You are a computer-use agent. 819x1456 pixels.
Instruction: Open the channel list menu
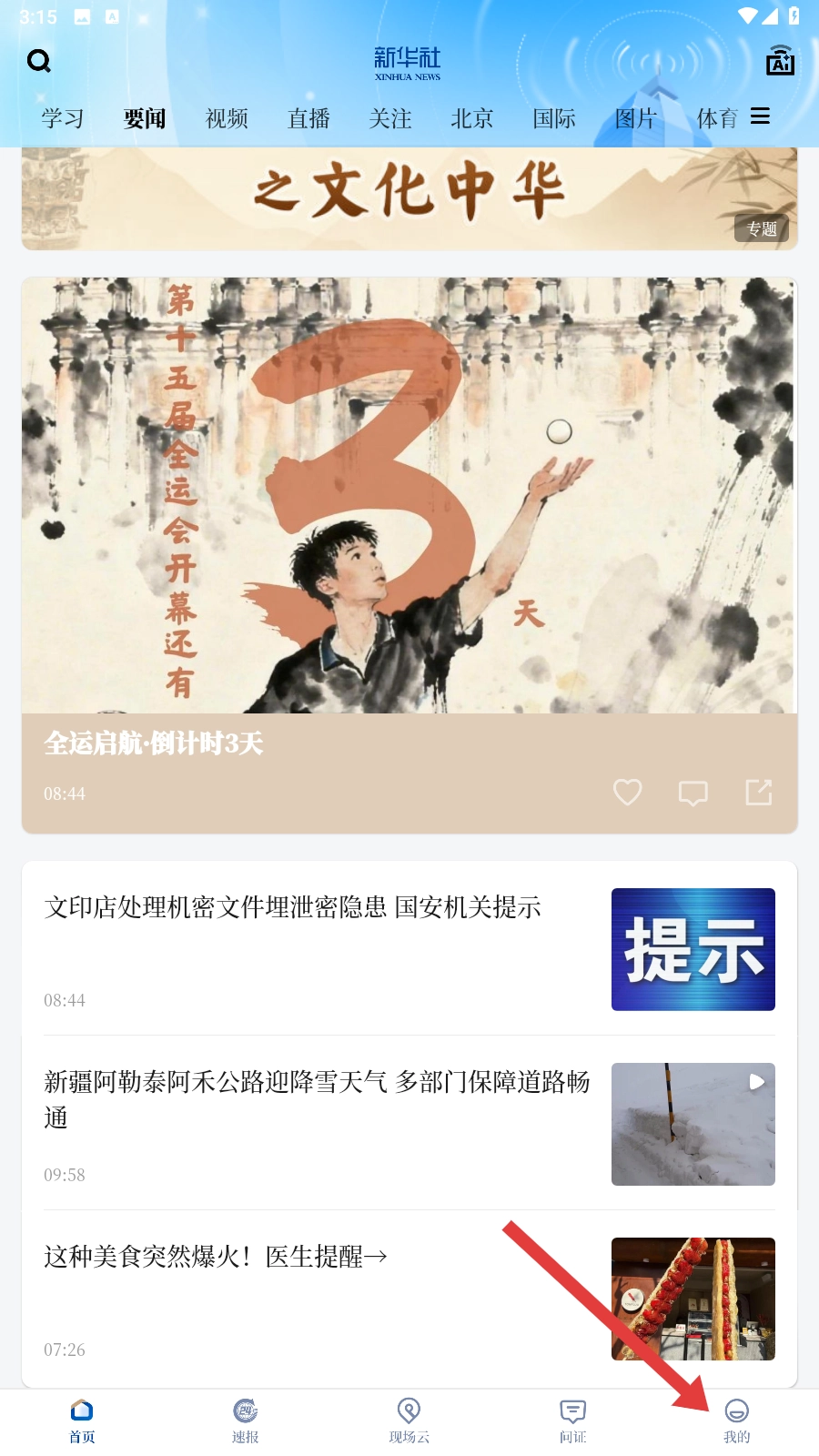[x=761, y=116]
